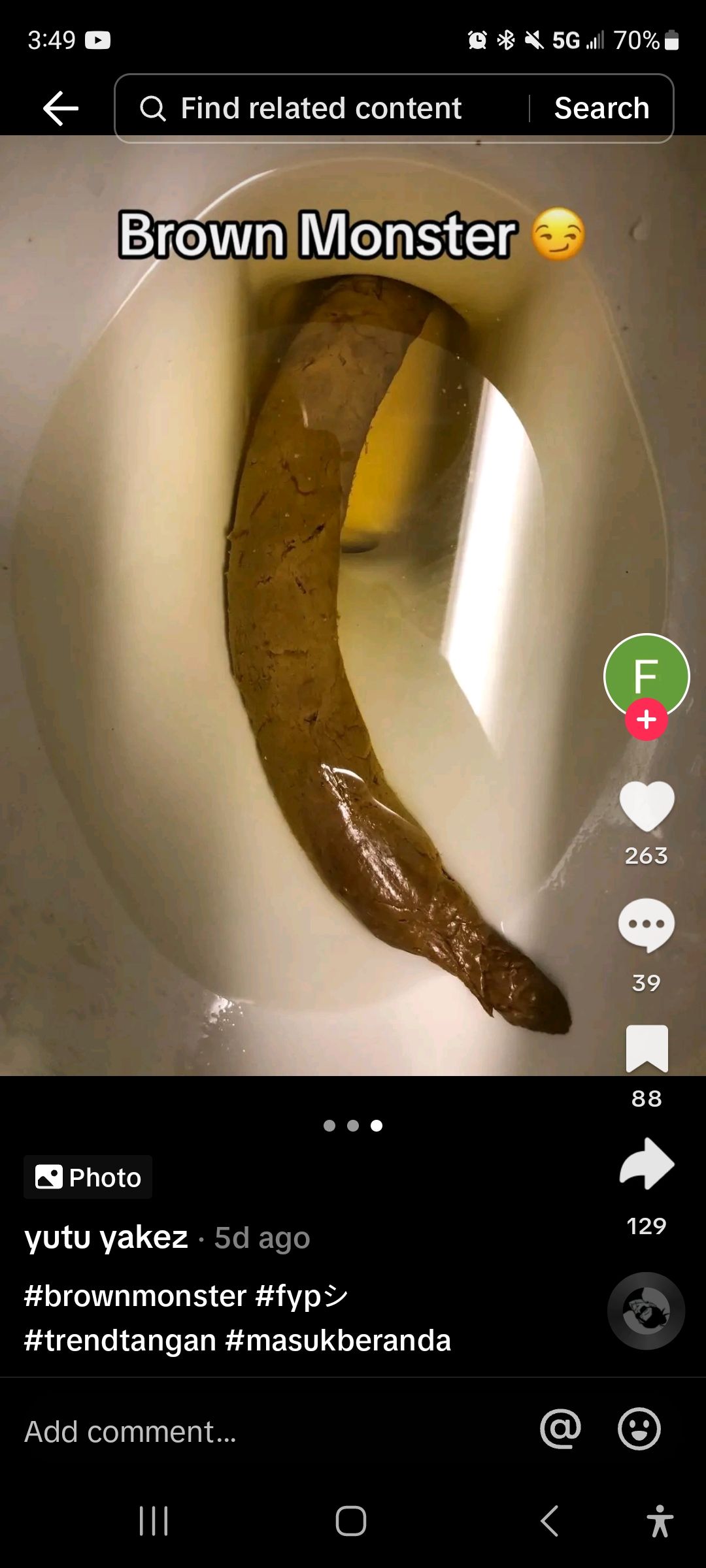Viewport: 706px width, 1568px height.
Task: Share this post with the arrow icon
Action: (646, 1164)
